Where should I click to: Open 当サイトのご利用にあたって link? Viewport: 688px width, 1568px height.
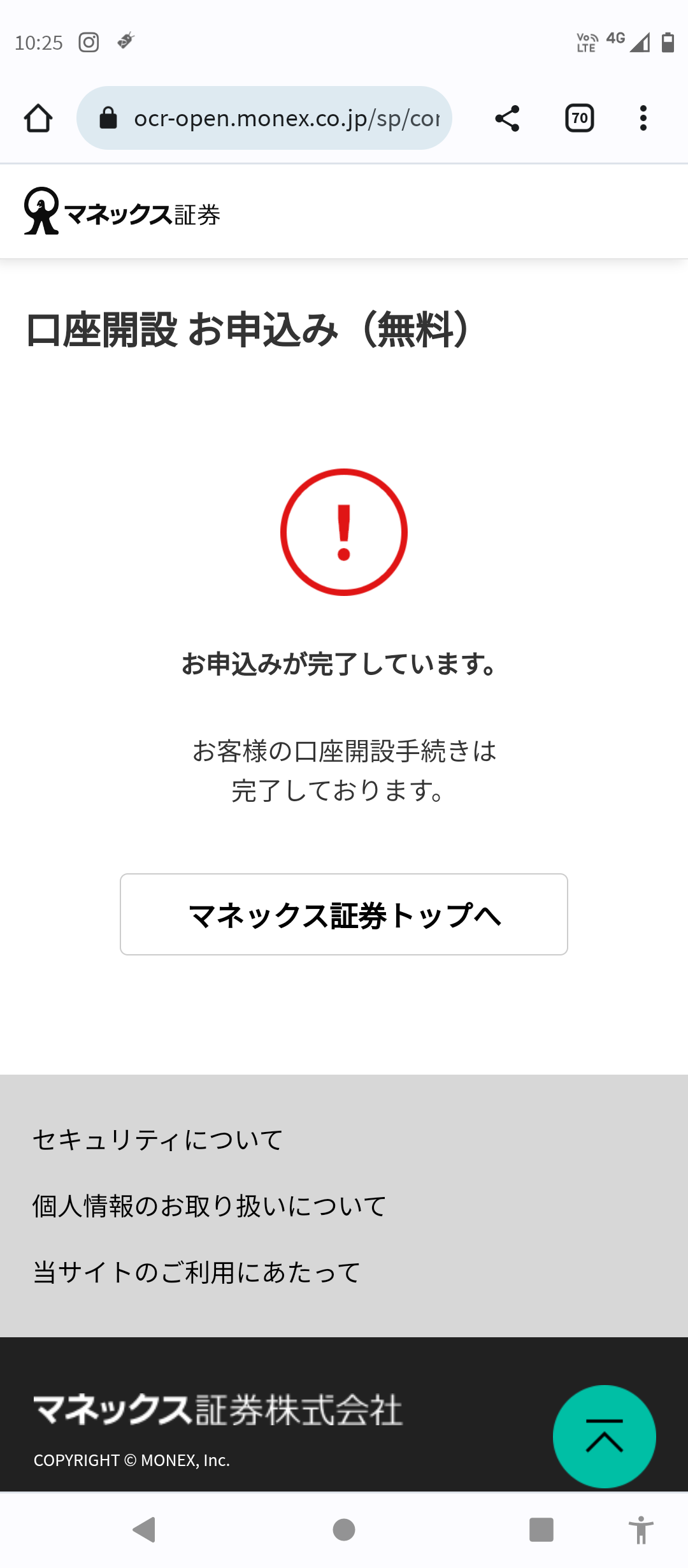tap(196, 1272)
